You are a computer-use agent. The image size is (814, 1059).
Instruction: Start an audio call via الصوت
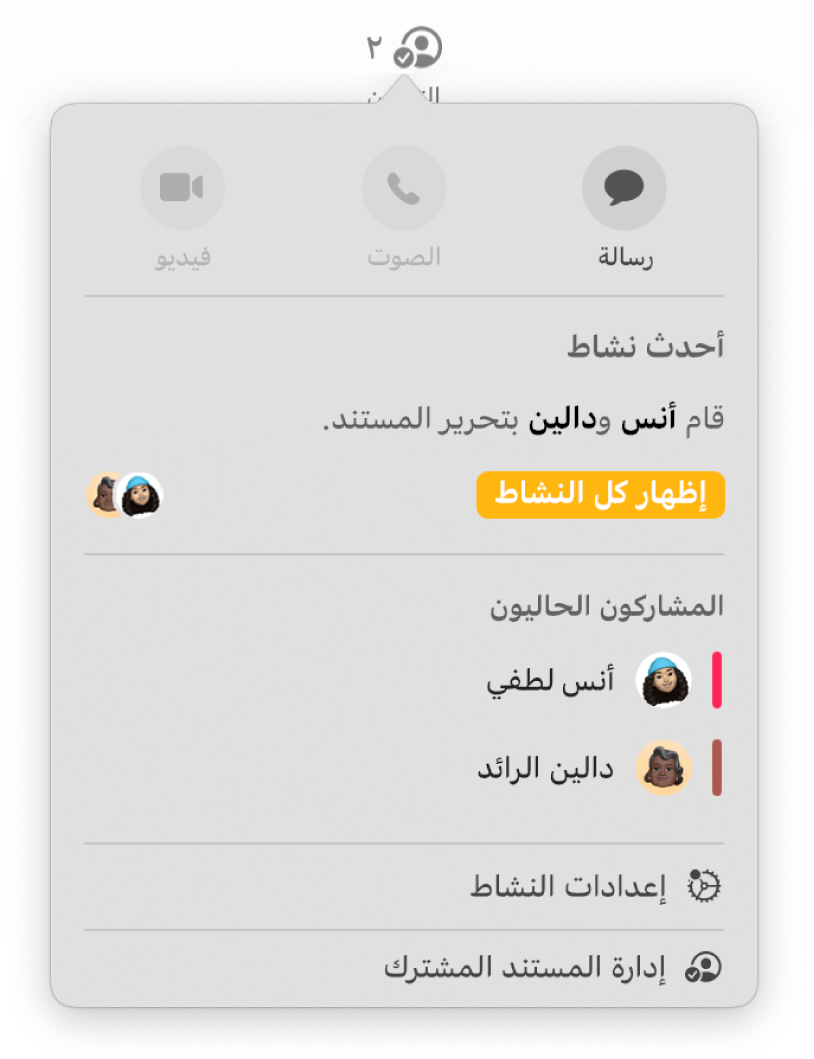[404, 188]
